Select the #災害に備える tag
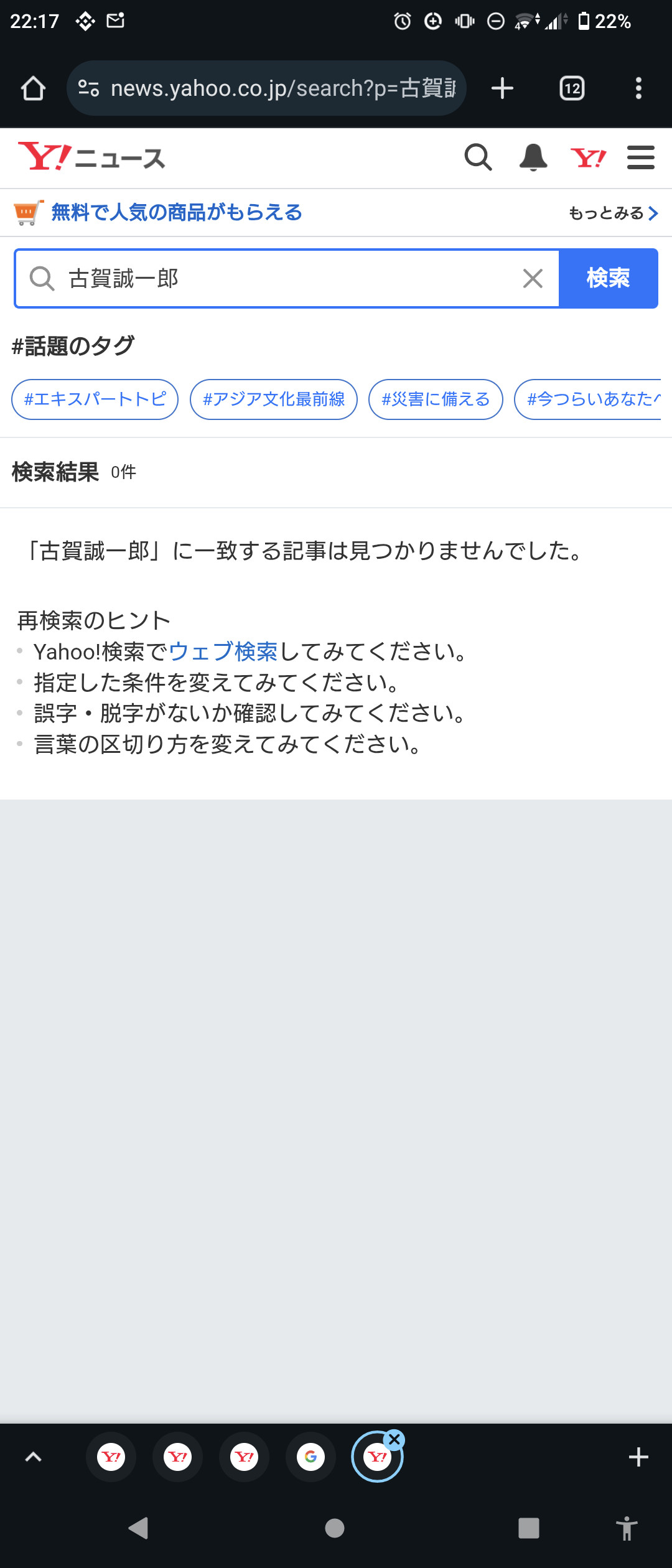The height and width of the screenshot is (1568, 672). click(x=436, y=399)
